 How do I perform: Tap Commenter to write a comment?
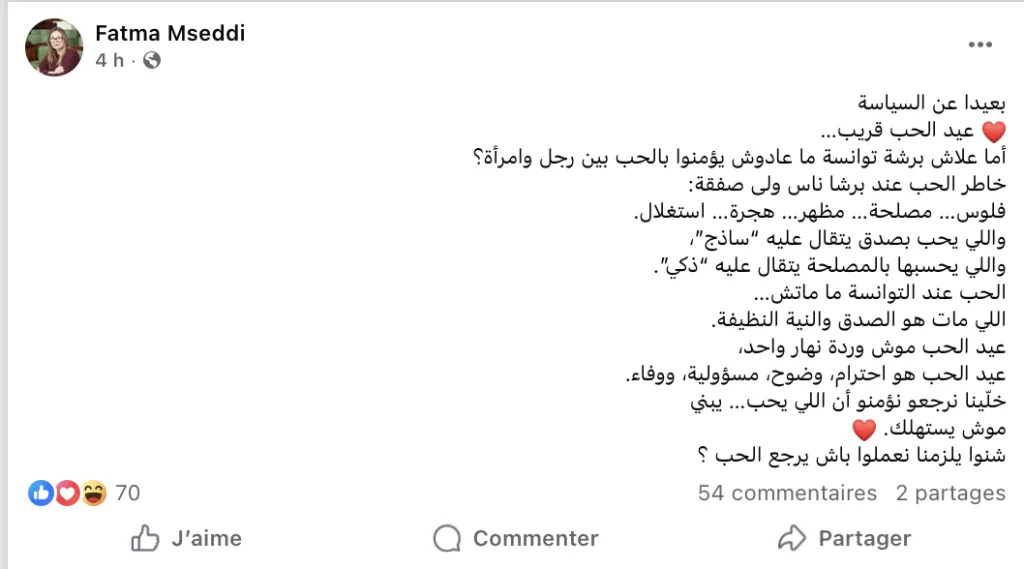pos(516,538)
